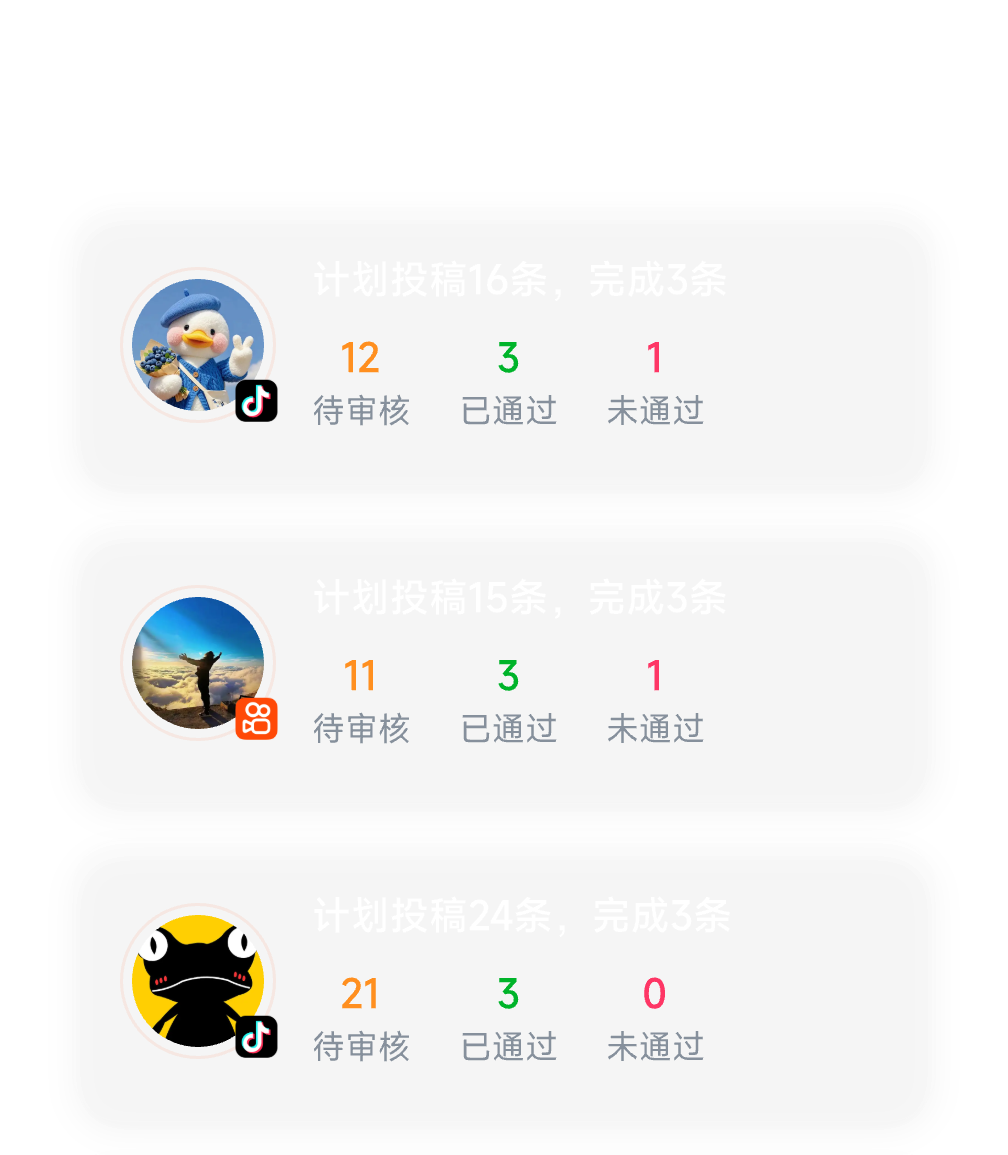
Task: Open the card with 计划投稿16条
Action: point(503,350)
